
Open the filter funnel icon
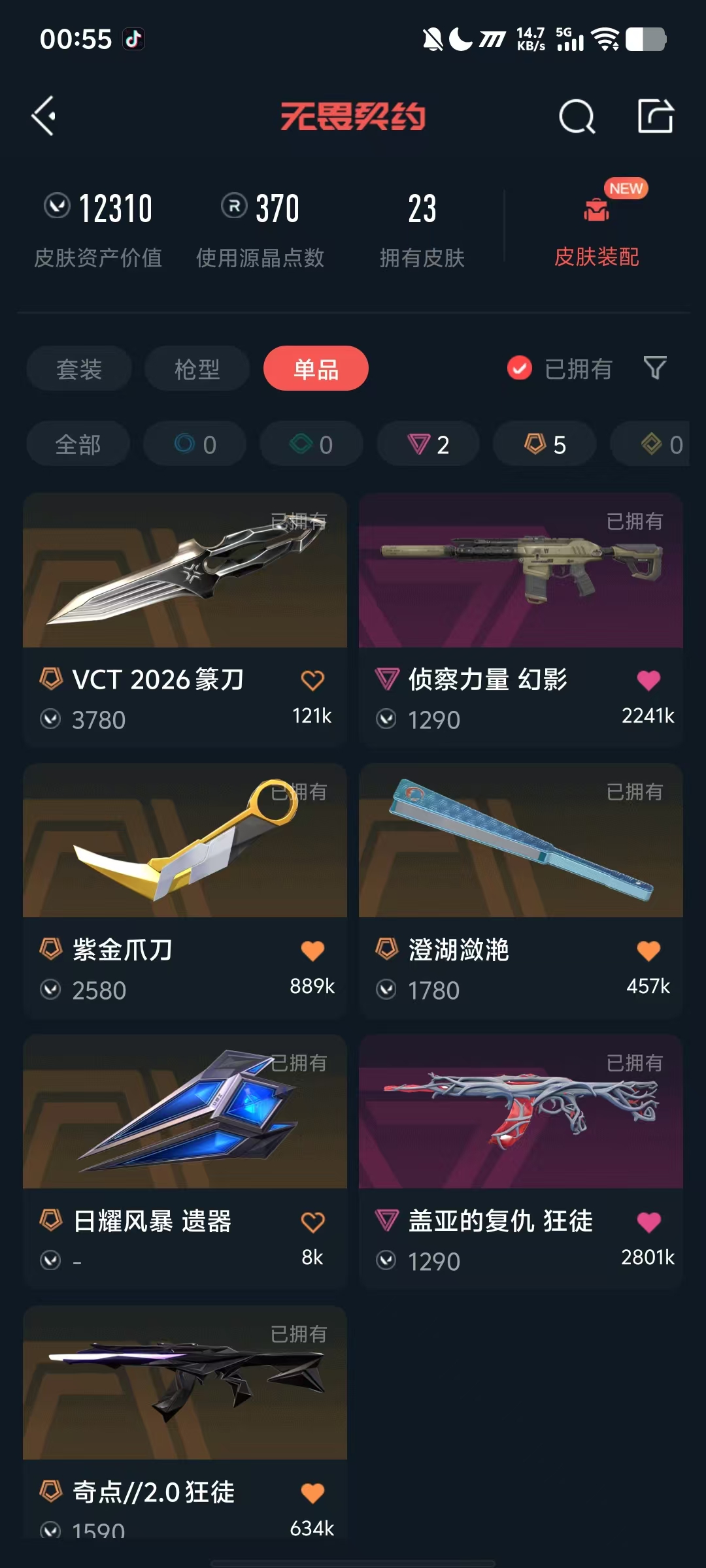coord(654,368)
